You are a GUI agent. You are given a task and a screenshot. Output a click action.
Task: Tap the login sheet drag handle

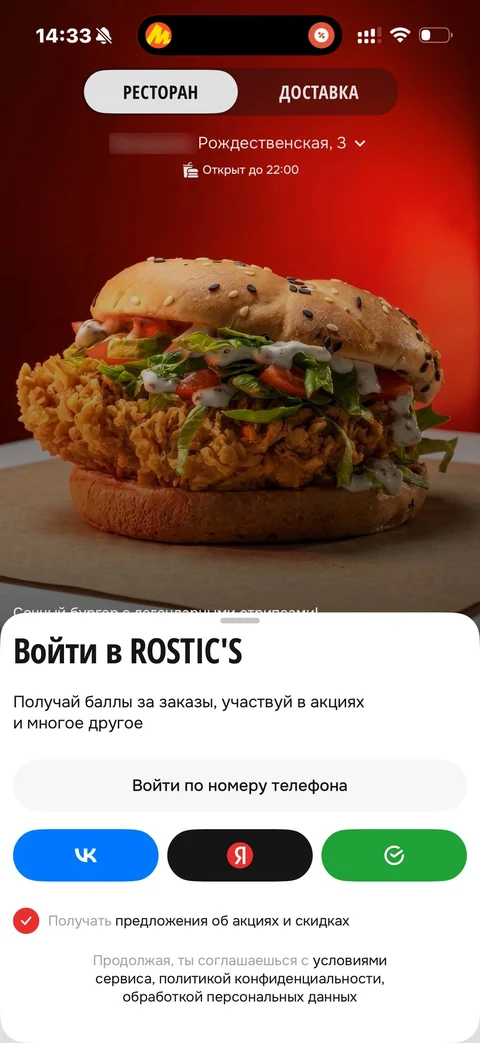point(240,620)
